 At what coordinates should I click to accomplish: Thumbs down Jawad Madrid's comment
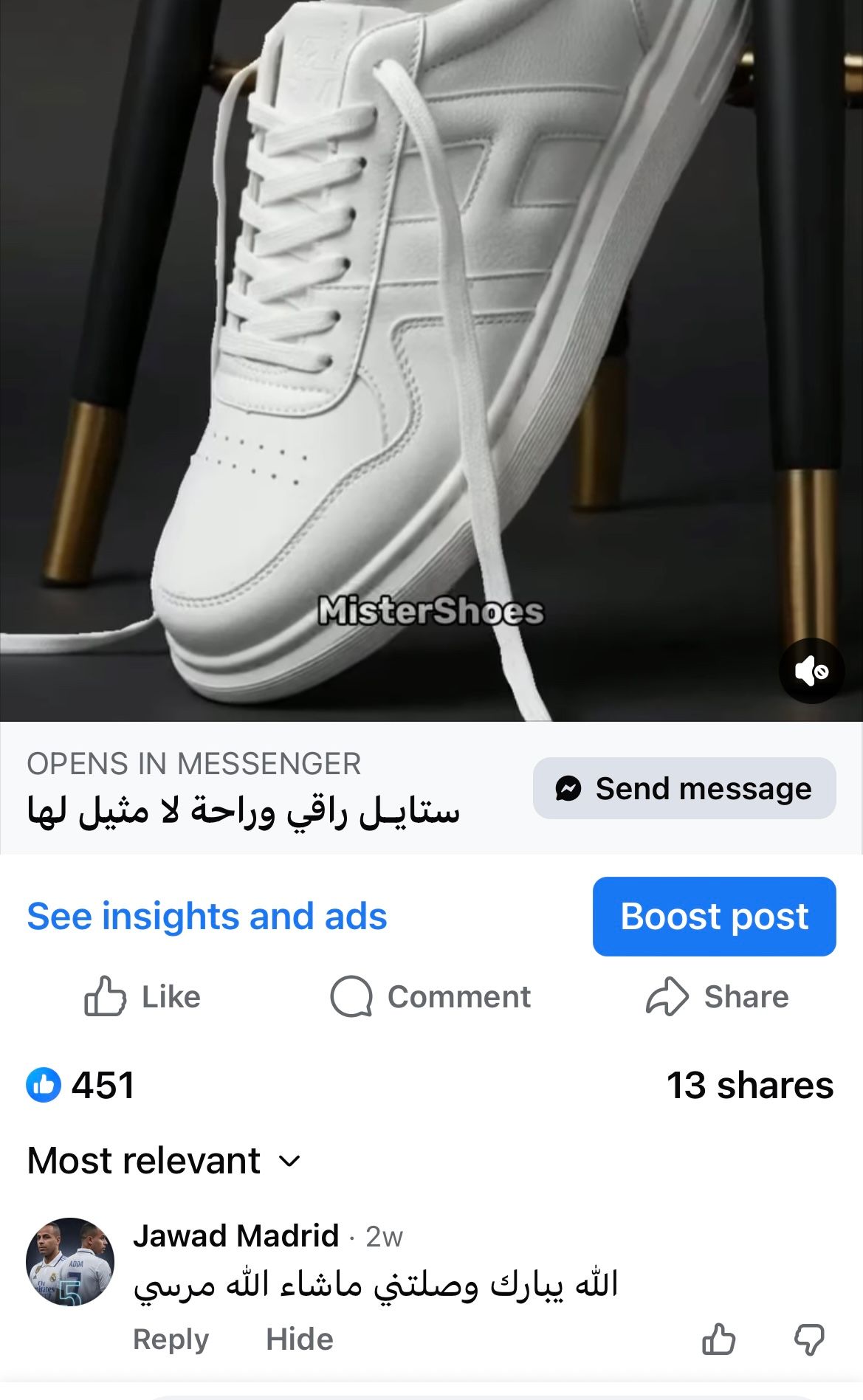click(809, 1339)
